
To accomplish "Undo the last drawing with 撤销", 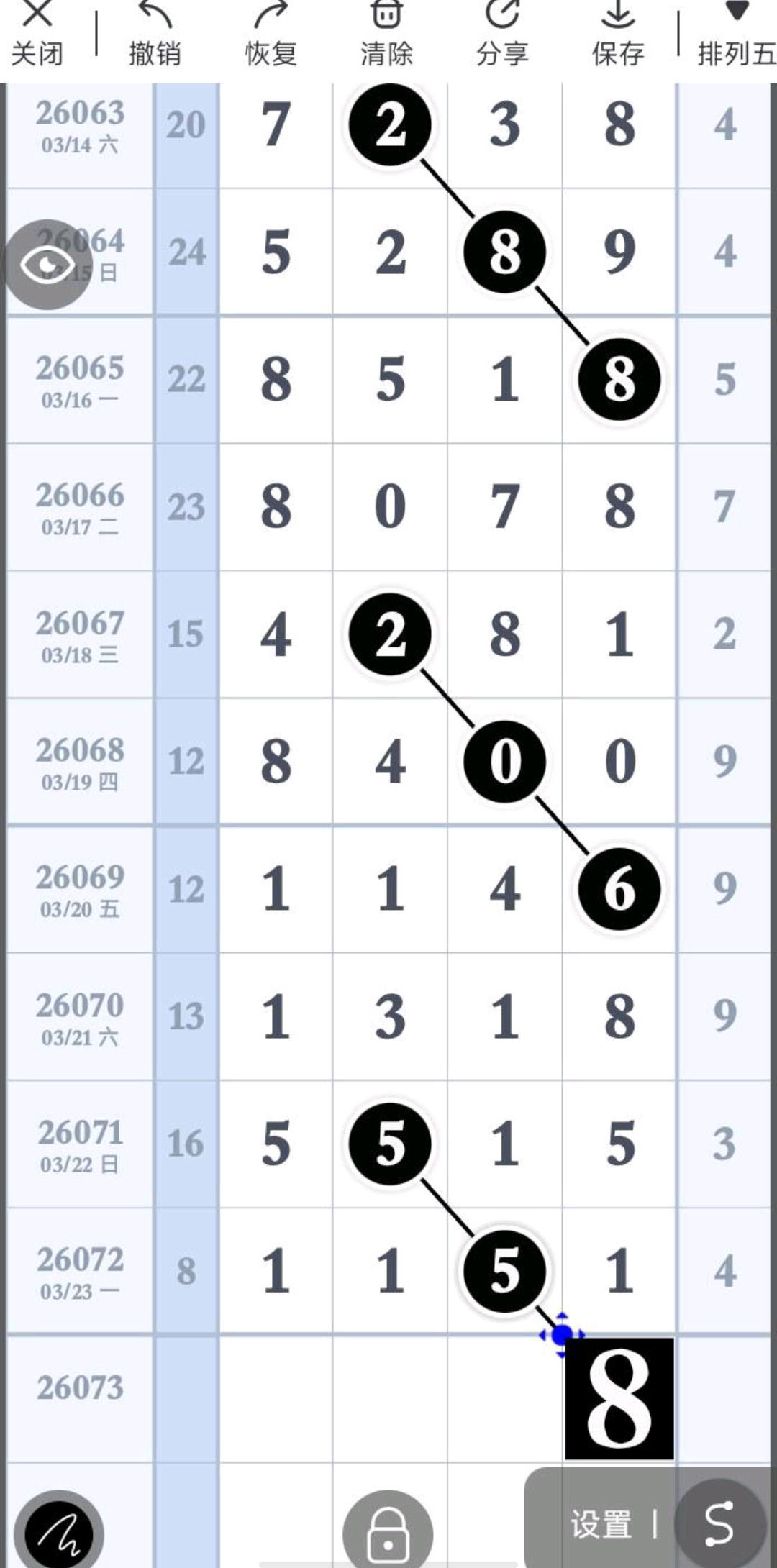I will pyautogui.click(x=155, y=35).
